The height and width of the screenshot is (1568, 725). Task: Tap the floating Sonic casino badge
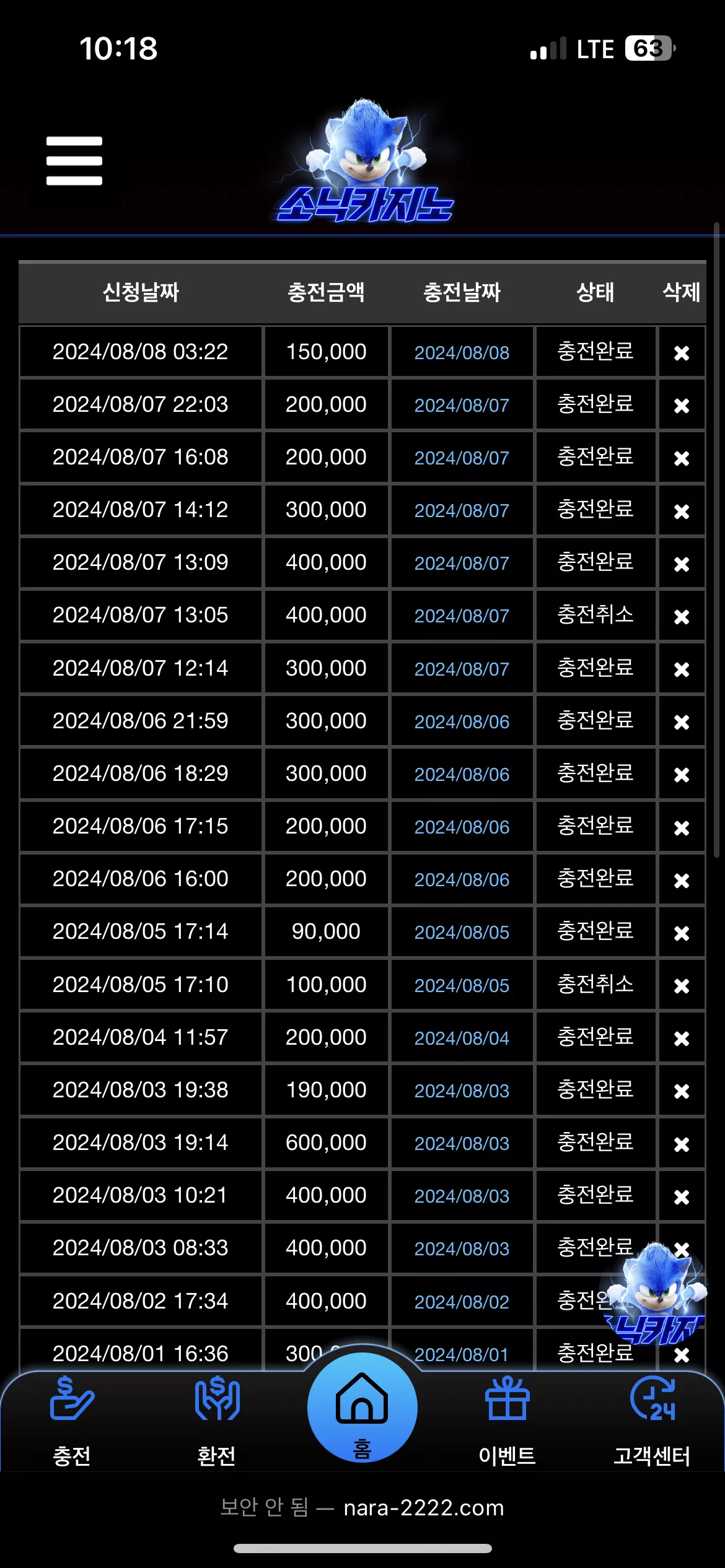point(656,1293)
